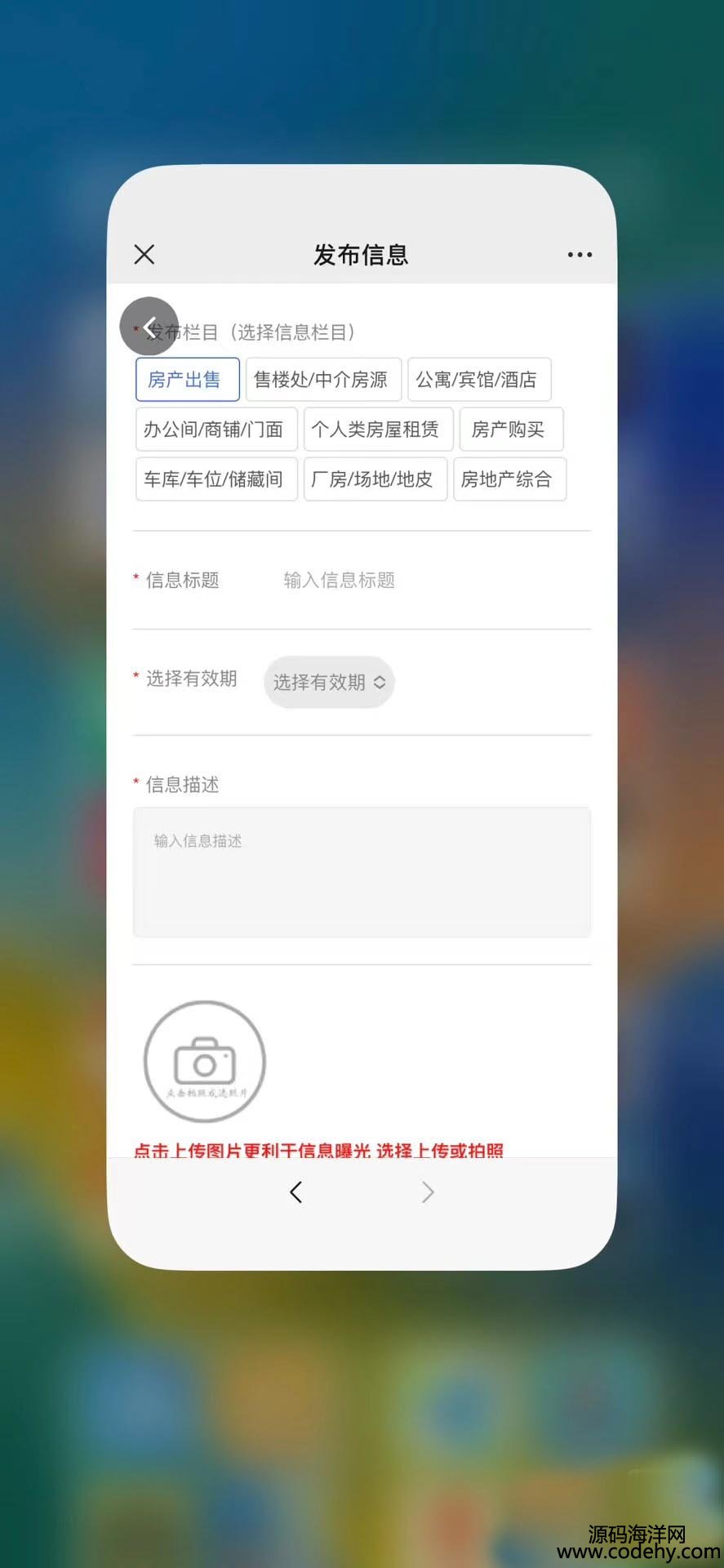Screen dimensions: 724x1568
Task: Tap the floating round back button
Action: [149, 327]
